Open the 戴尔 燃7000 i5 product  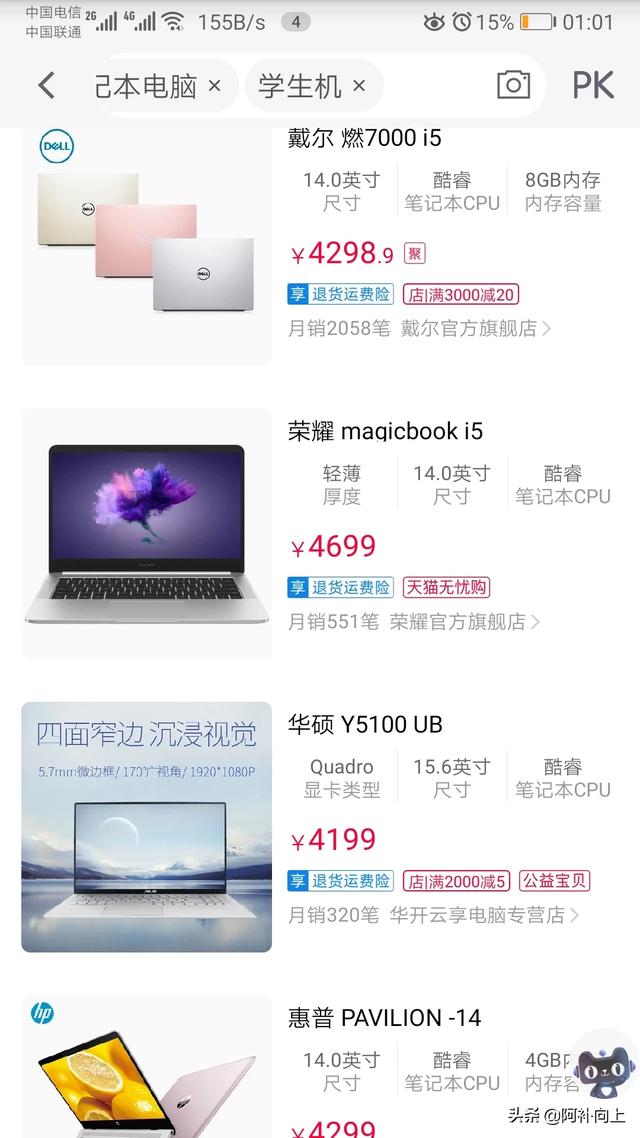coord(365,137)
